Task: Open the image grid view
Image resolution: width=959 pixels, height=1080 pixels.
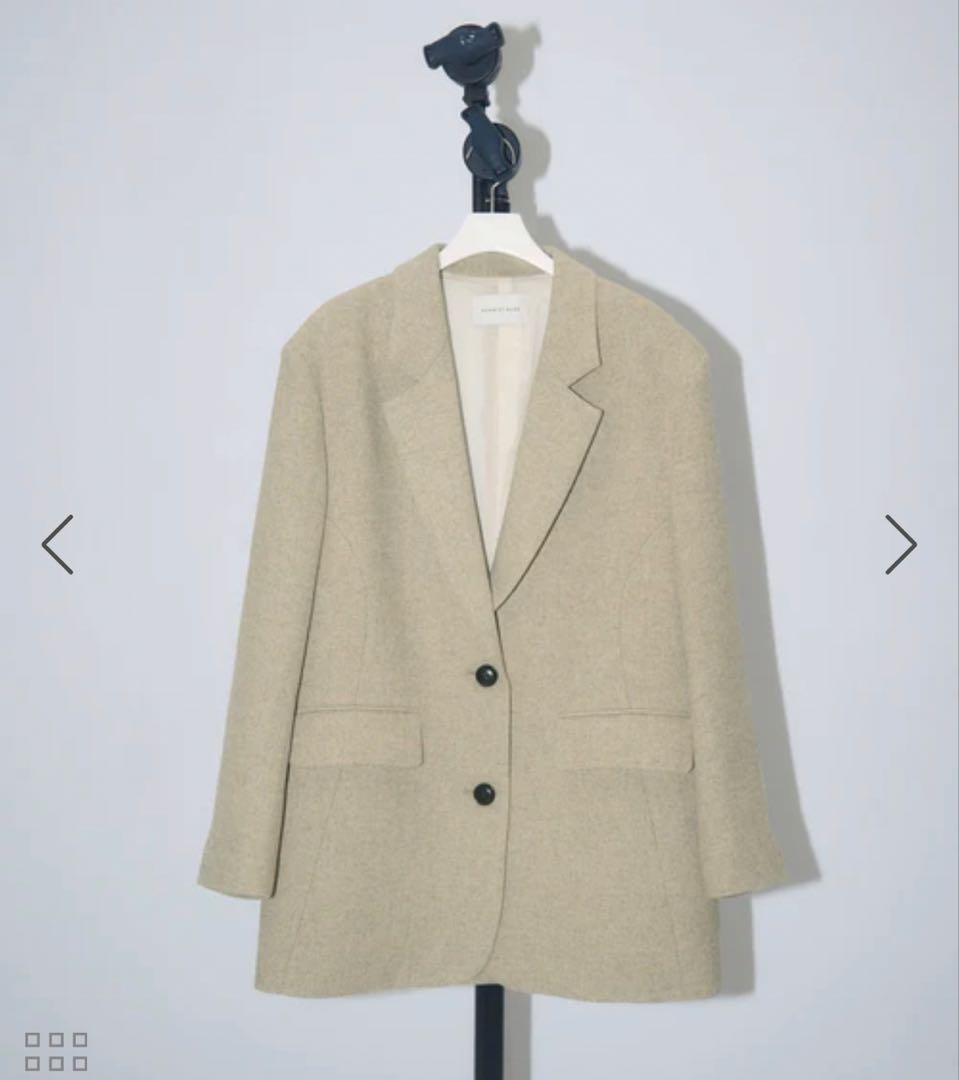Action: click(x=56, y=1051)
